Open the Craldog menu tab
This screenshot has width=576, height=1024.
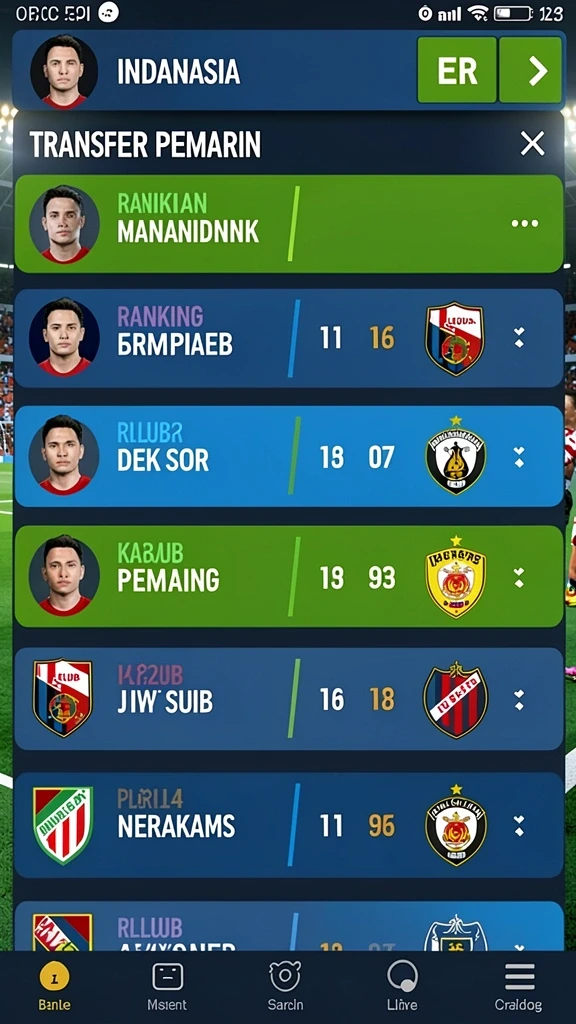tap(520, 987)
